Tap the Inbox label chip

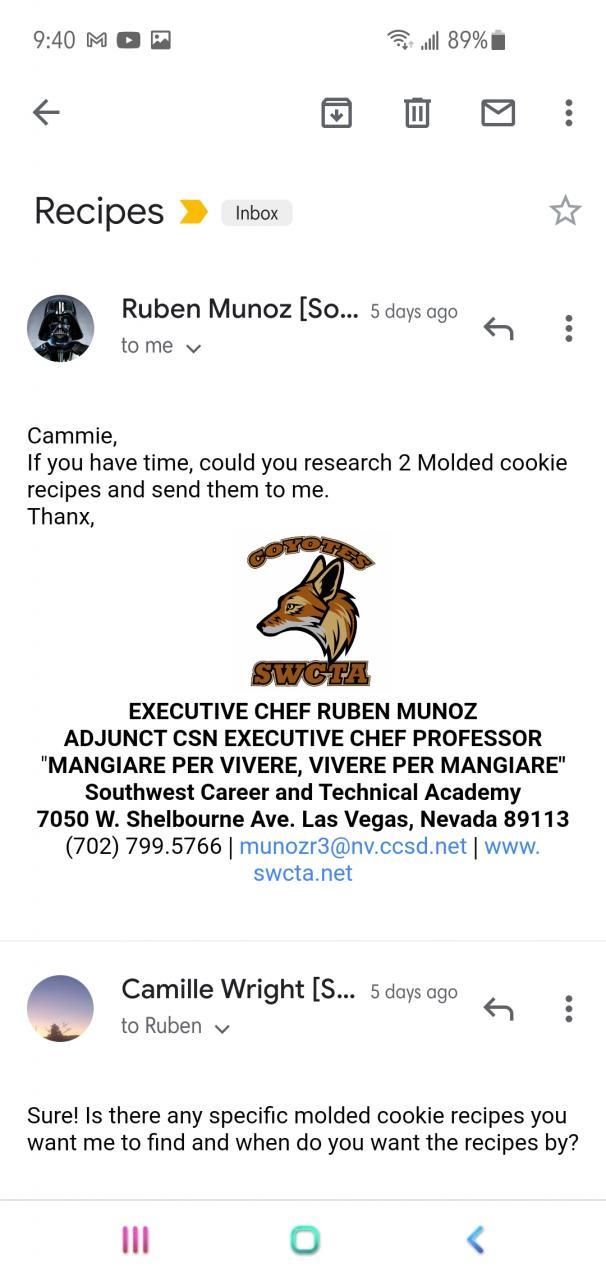coord(257,212)
